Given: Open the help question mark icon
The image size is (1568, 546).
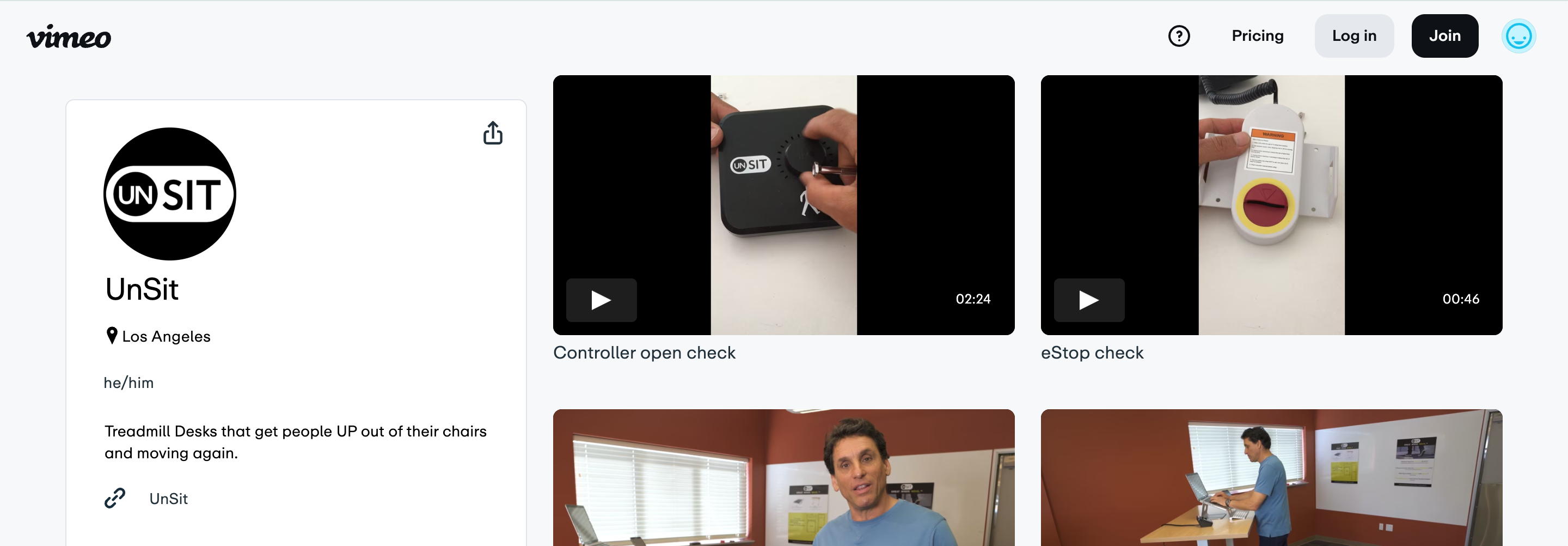Looking at the screenshot, I should pos(1178,36).
